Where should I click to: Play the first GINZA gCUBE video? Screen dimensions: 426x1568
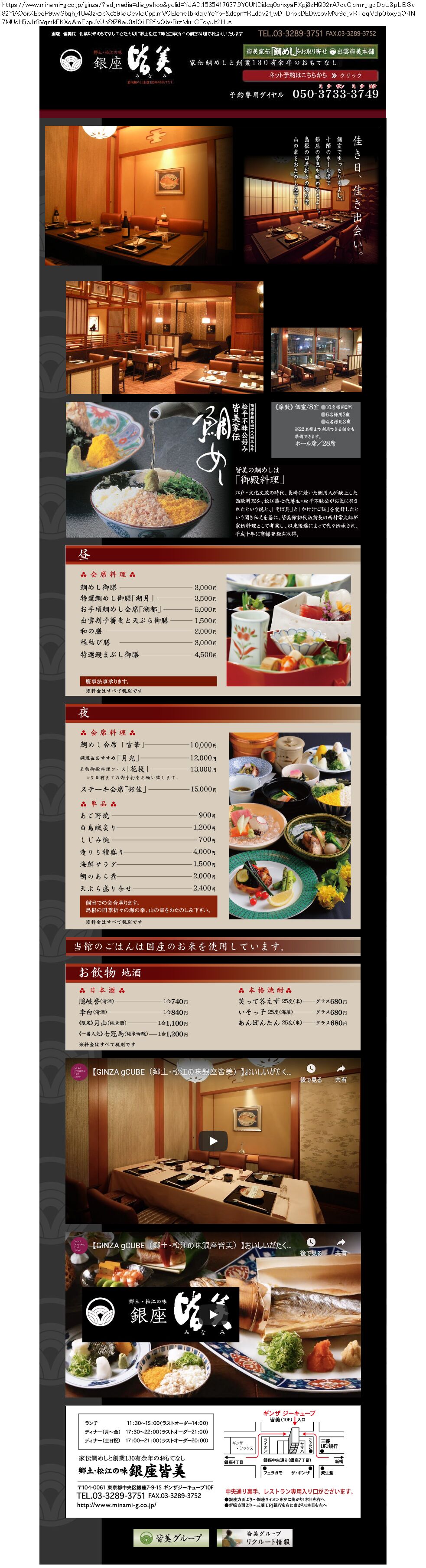[x=213, y=1141]
